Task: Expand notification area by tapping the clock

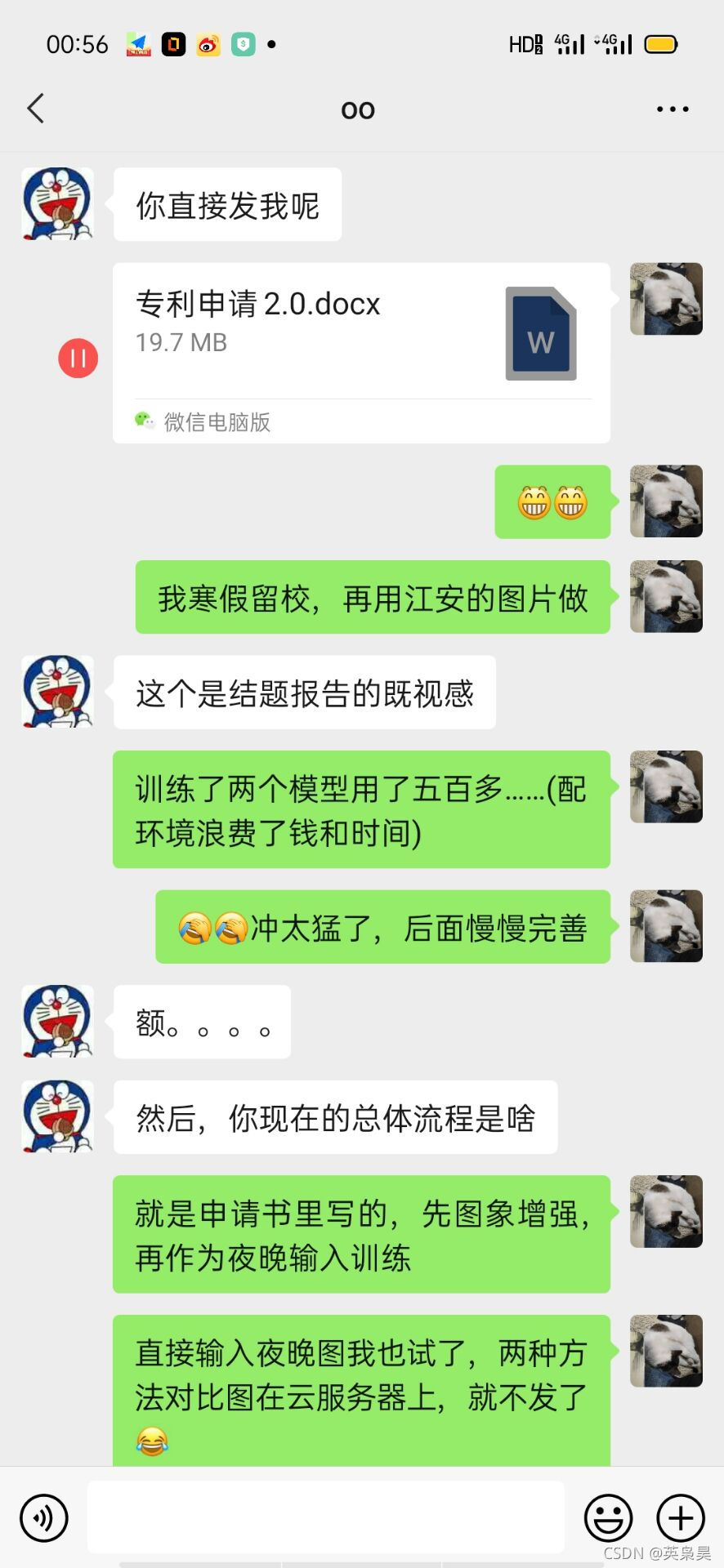Action: pyautogui.click(x=78, y=44)
